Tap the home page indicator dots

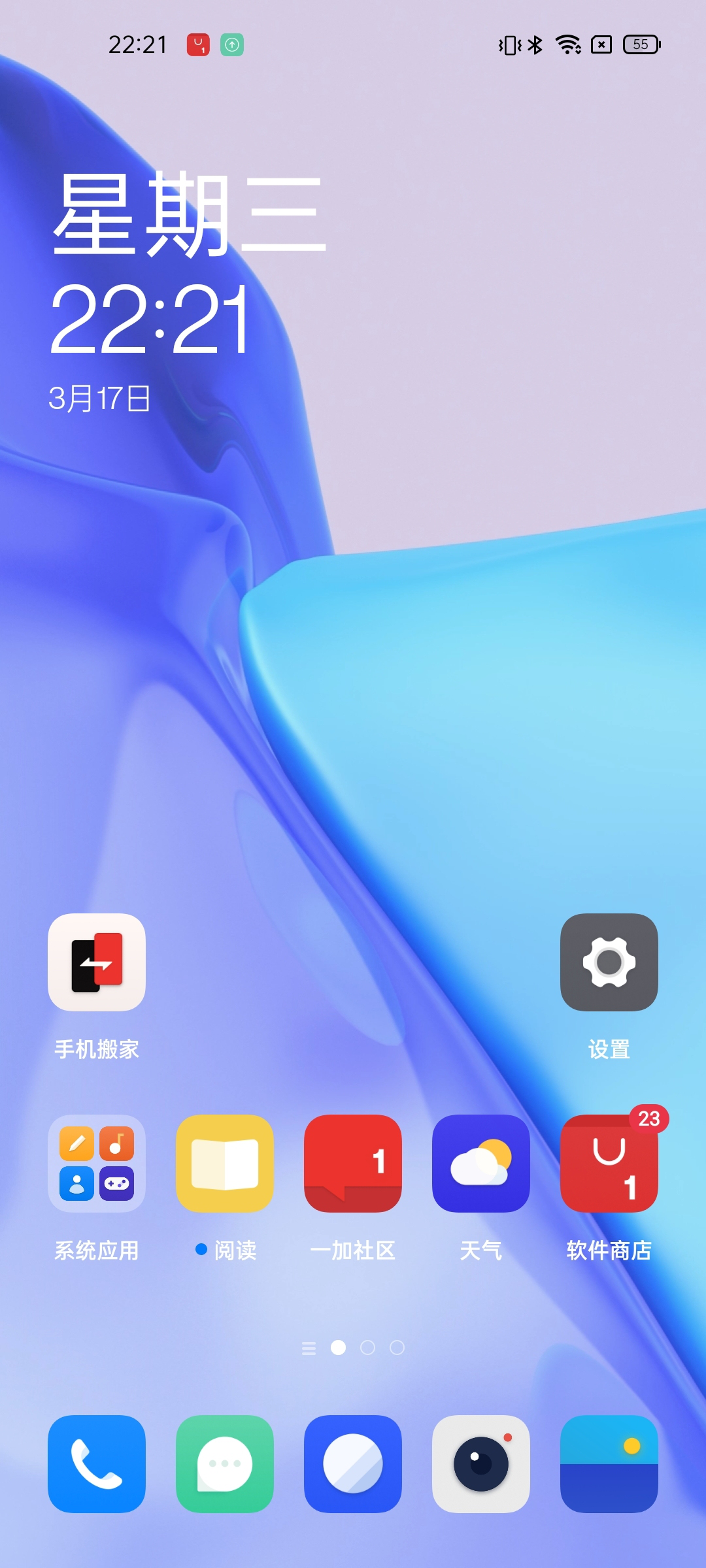coord(354,1348)
